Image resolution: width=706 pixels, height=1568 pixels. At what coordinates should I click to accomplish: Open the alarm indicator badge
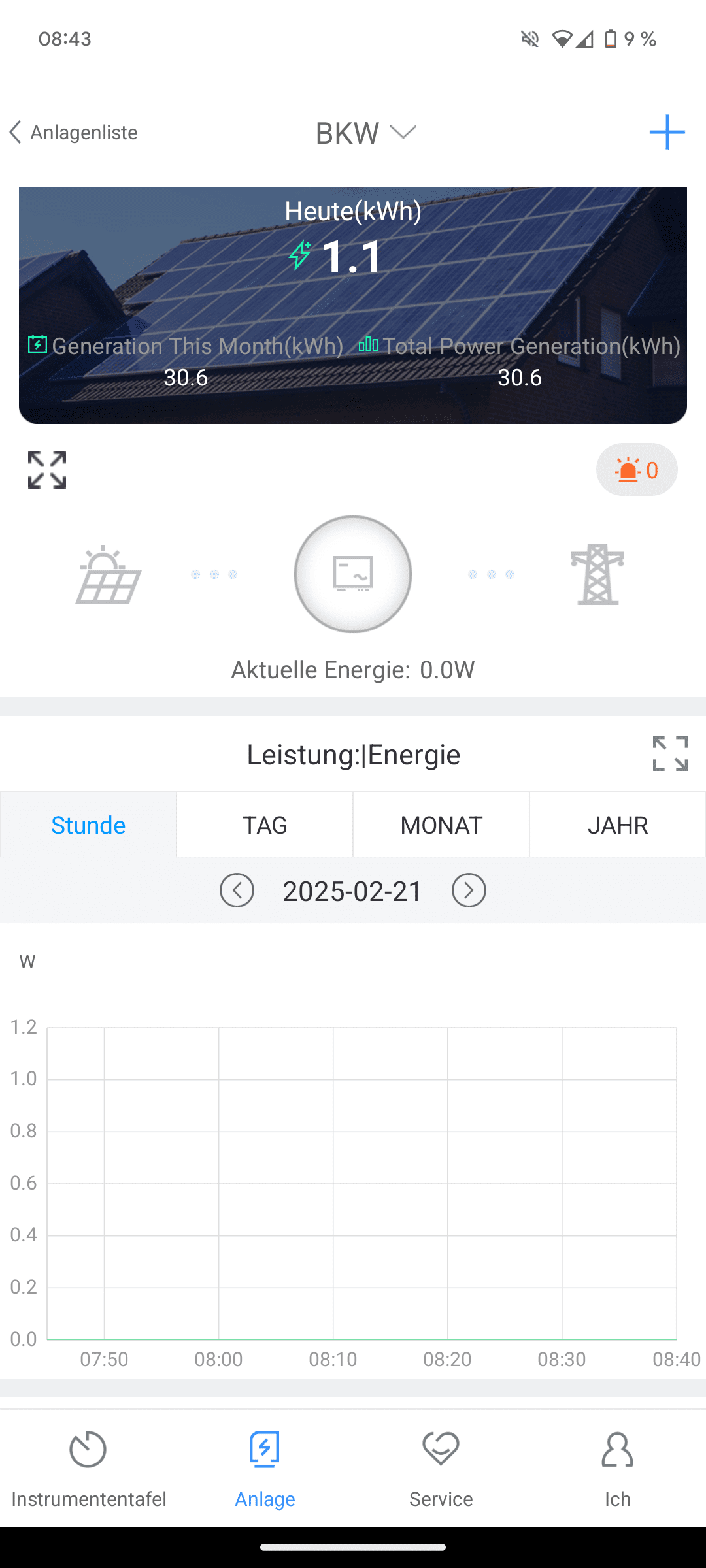(x=636, y=470)
